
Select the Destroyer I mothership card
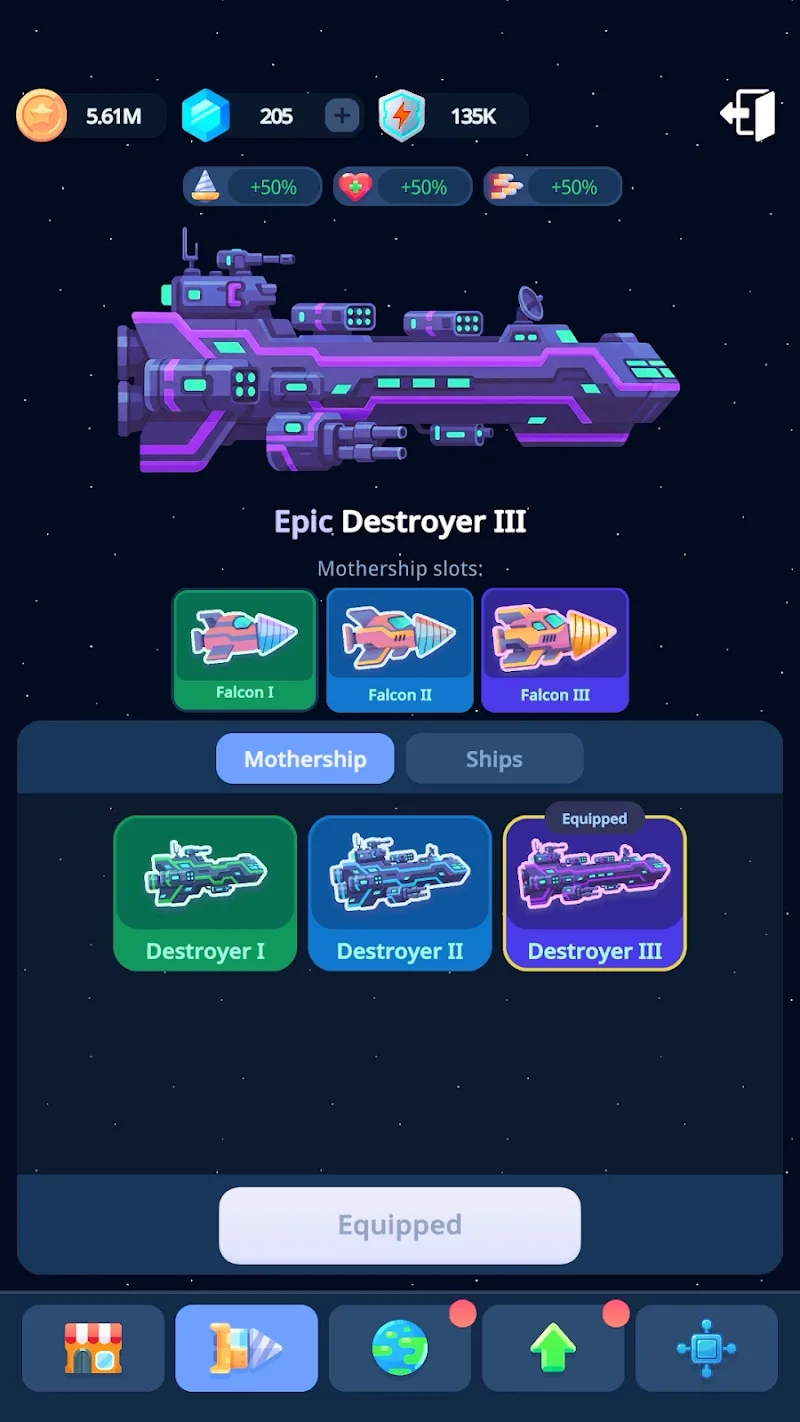coord(205,893)
